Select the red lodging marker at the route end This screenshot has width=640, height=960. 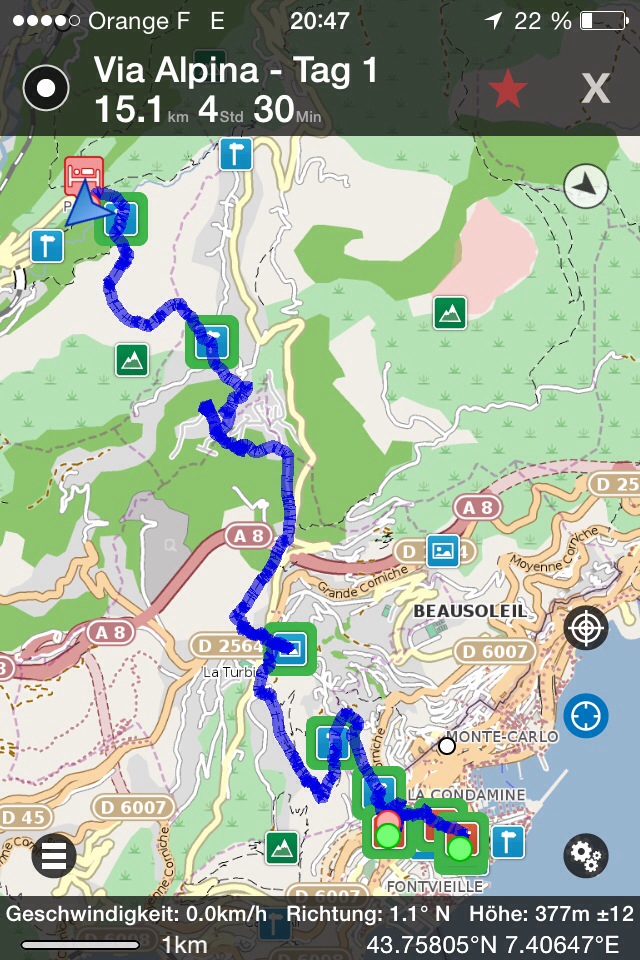84,176
